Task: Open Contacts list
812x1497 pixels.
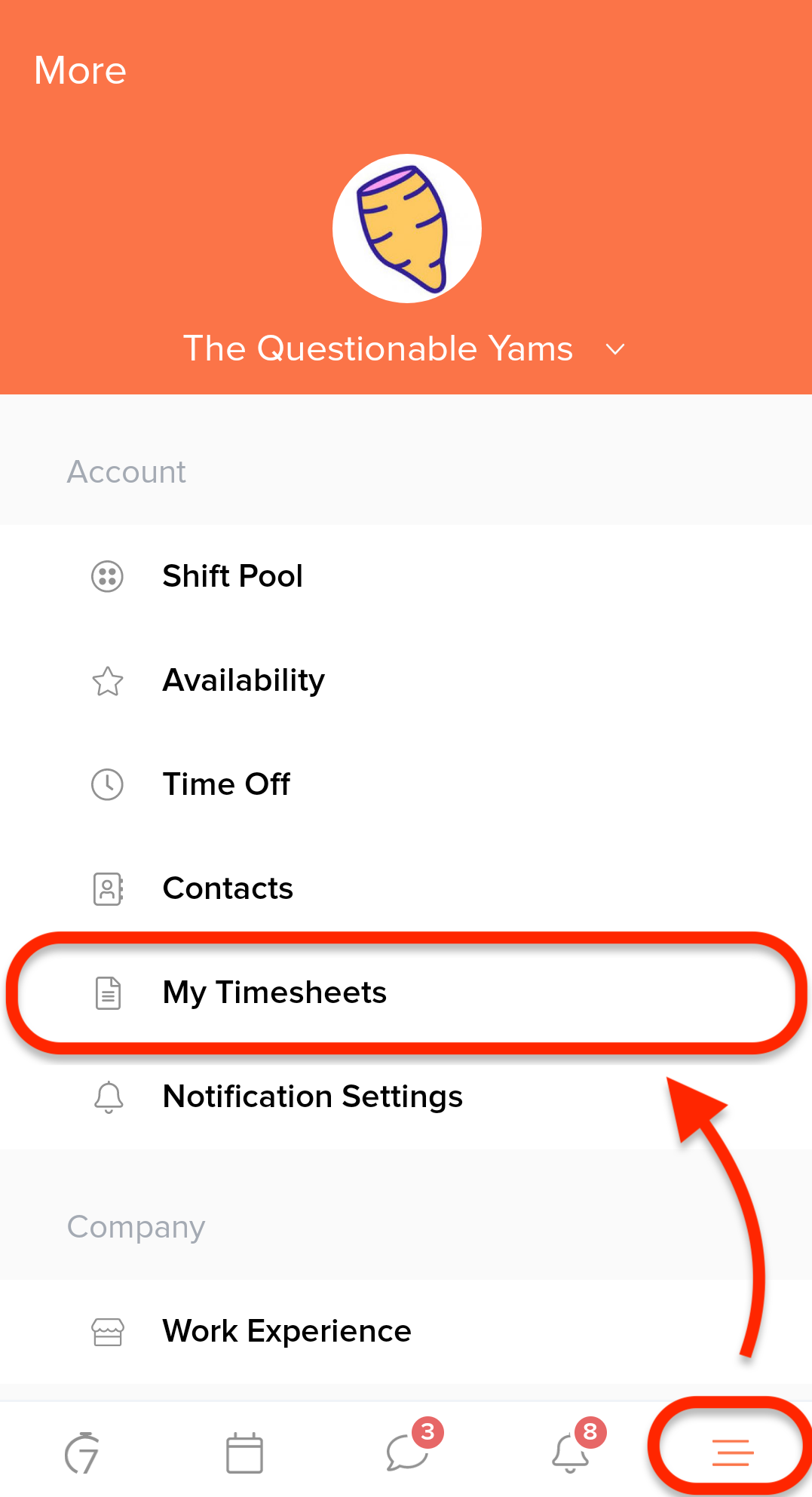Action: tap(406, 888)
